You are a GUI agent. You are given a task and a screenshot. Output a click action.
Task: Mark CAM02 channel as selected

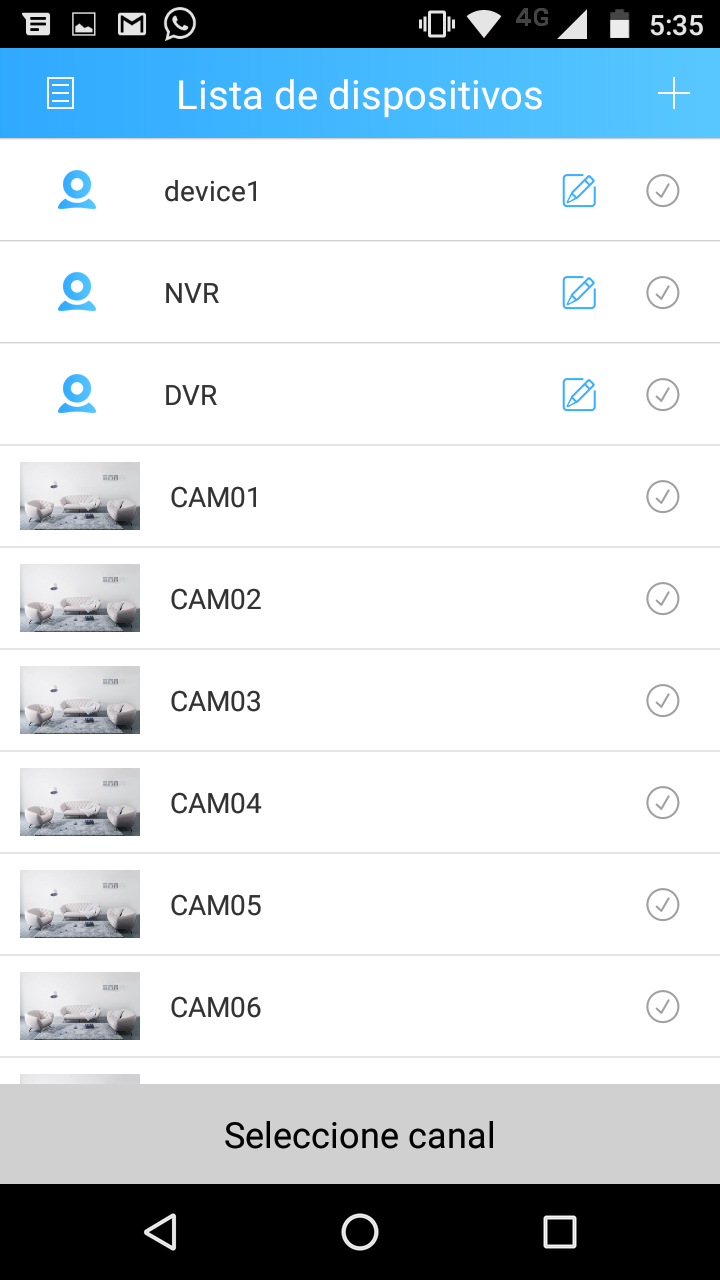pyautogui.click(x=662, y=599)
